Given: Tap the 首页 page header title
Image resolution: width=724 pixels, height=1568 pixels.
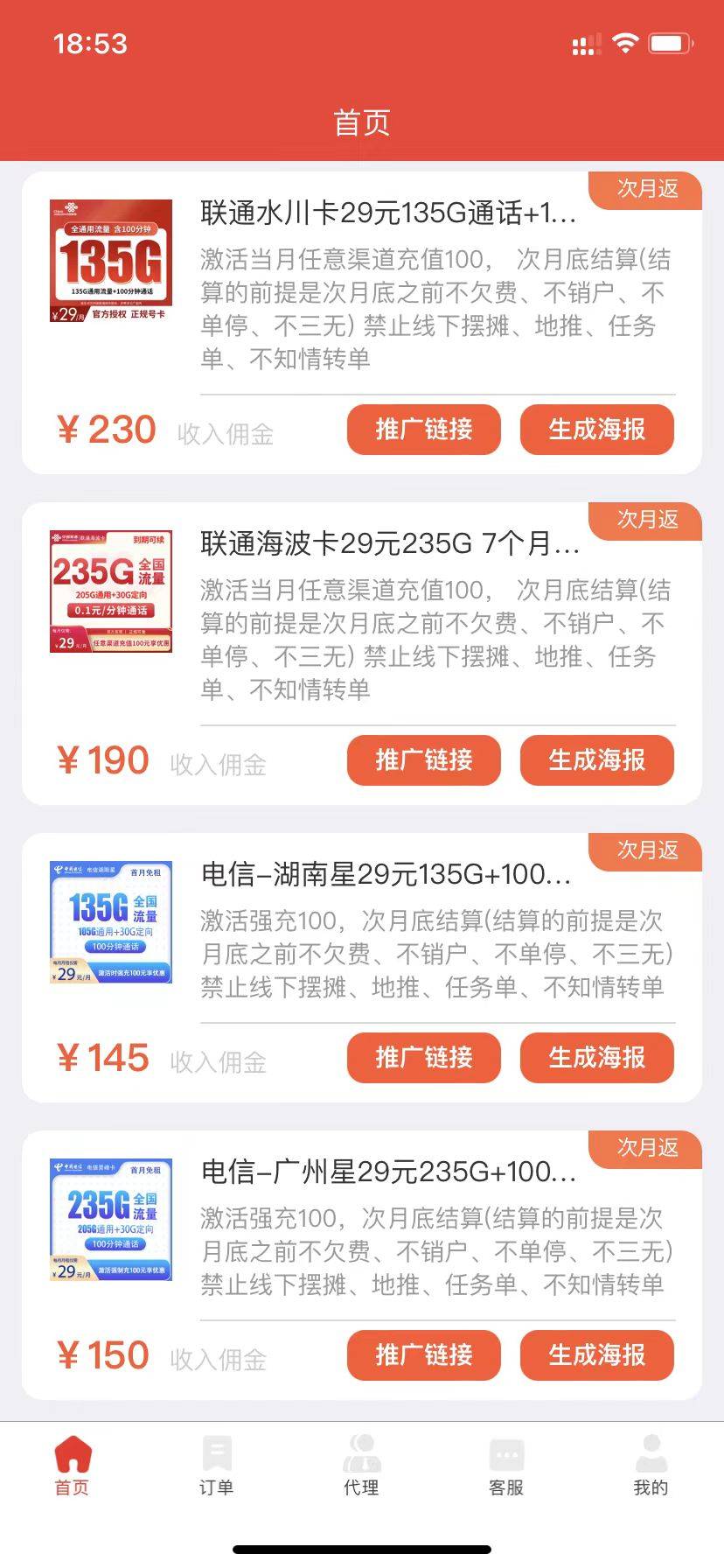Looking at the screenshot, I should 362,124.
